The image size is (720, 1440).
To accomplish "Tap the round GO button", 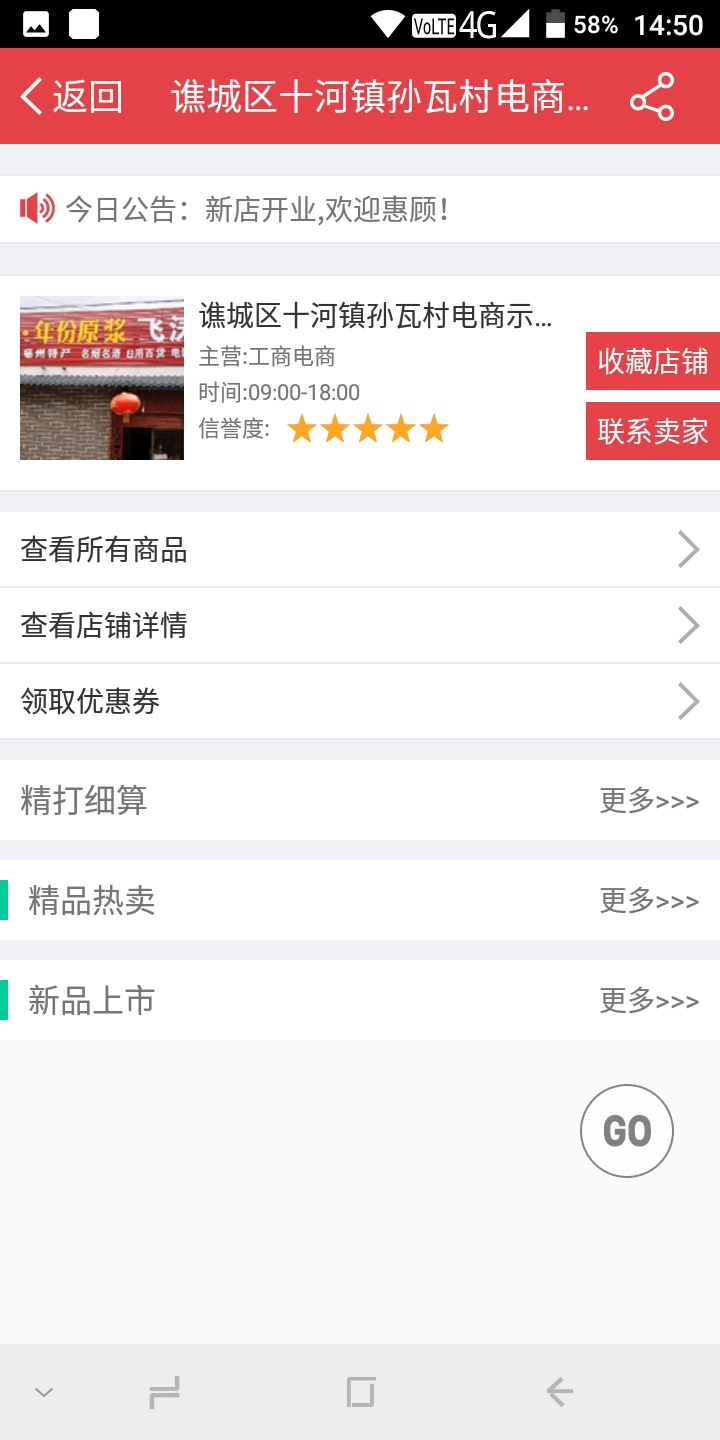I will (x=627, y=1131).
